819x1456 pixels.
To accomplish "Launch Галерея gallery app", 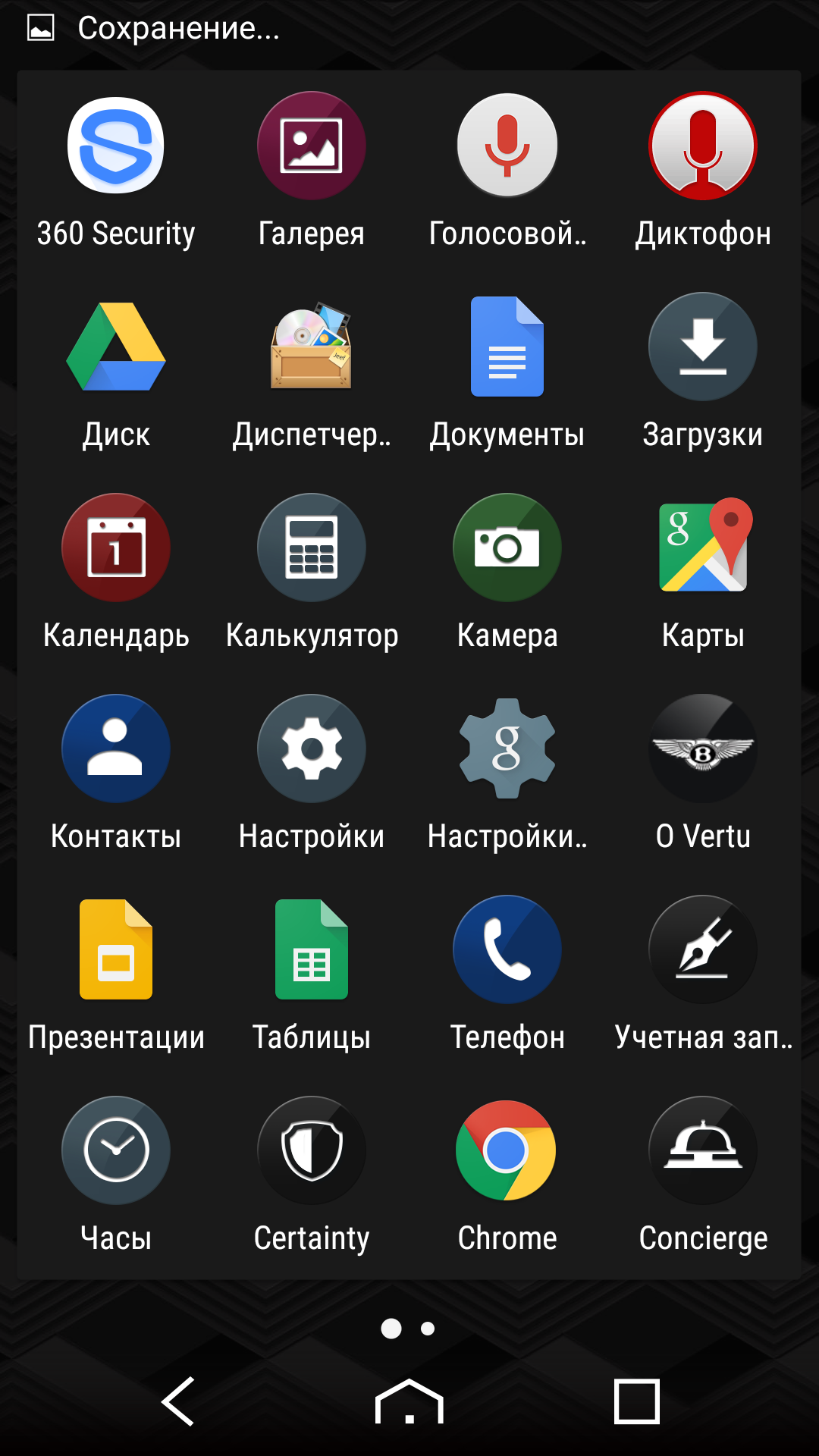I will point(312,146).
